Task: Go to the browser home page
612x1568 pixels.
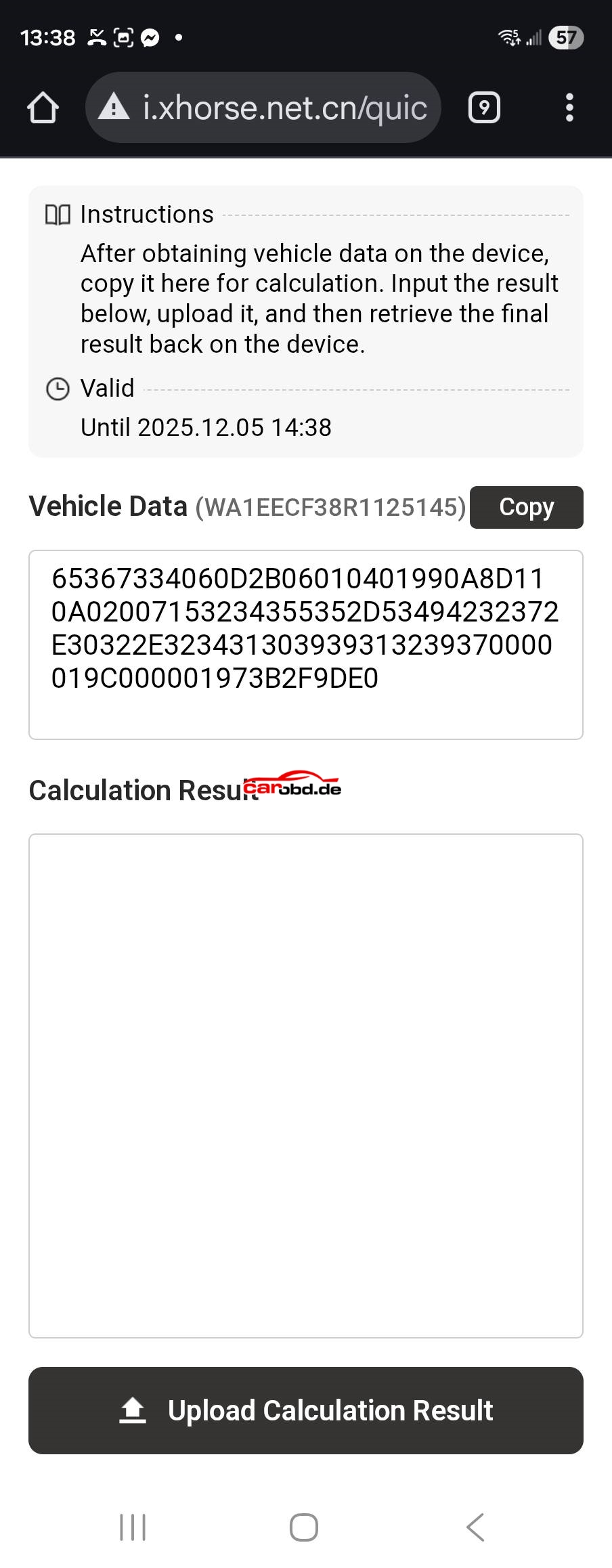Action: click(43, 108)
